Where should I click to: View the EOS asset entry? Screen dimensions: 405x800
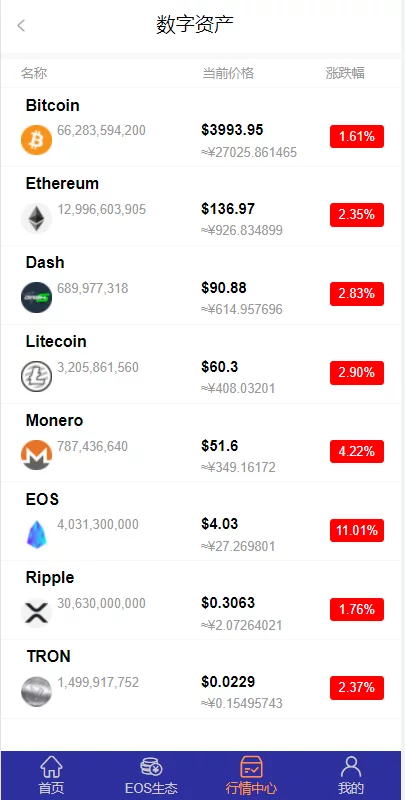click(201, 521)
